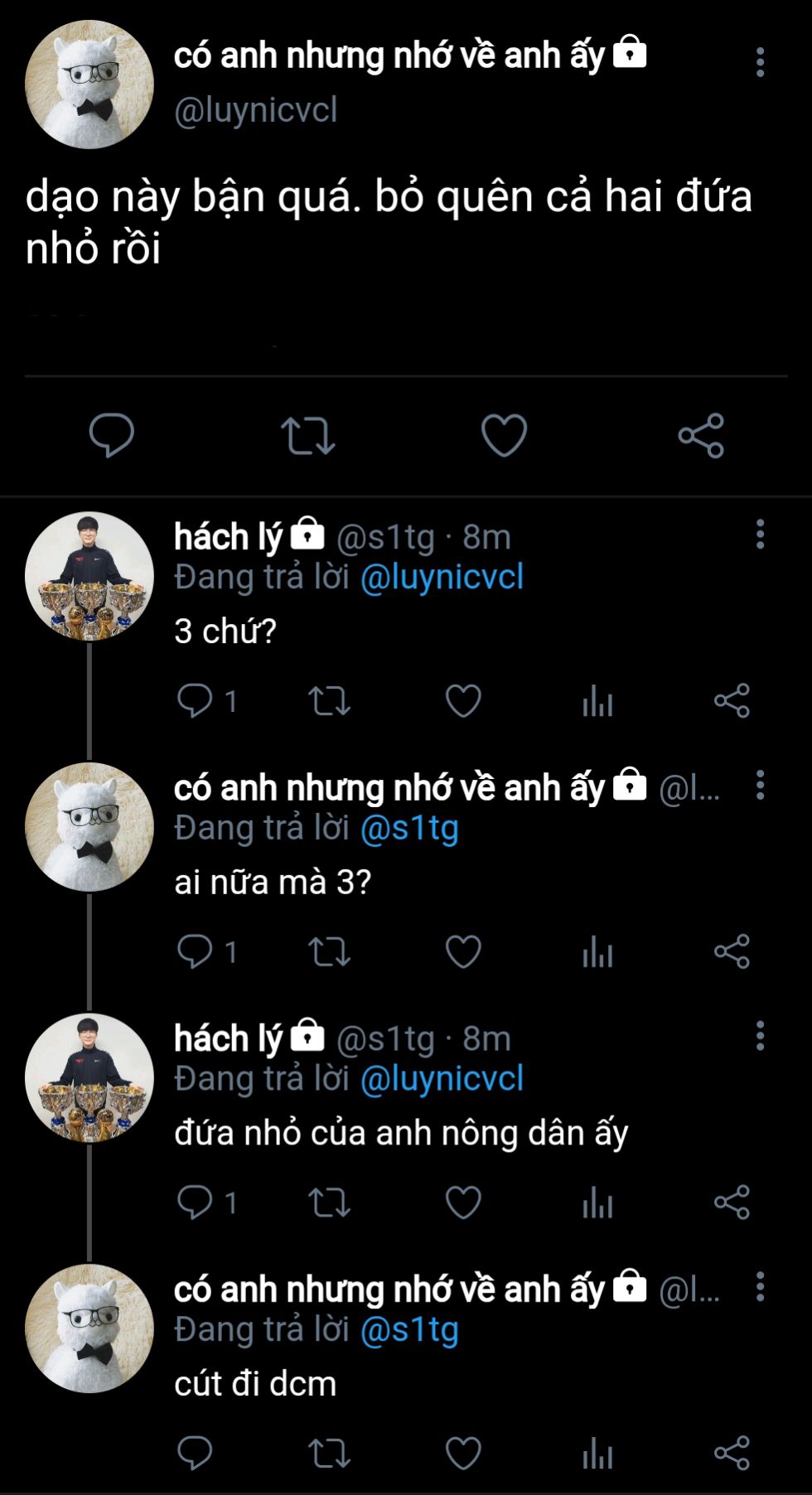View analytics of "ai nữa mà 3?" reply

click(x=597, y=951)
